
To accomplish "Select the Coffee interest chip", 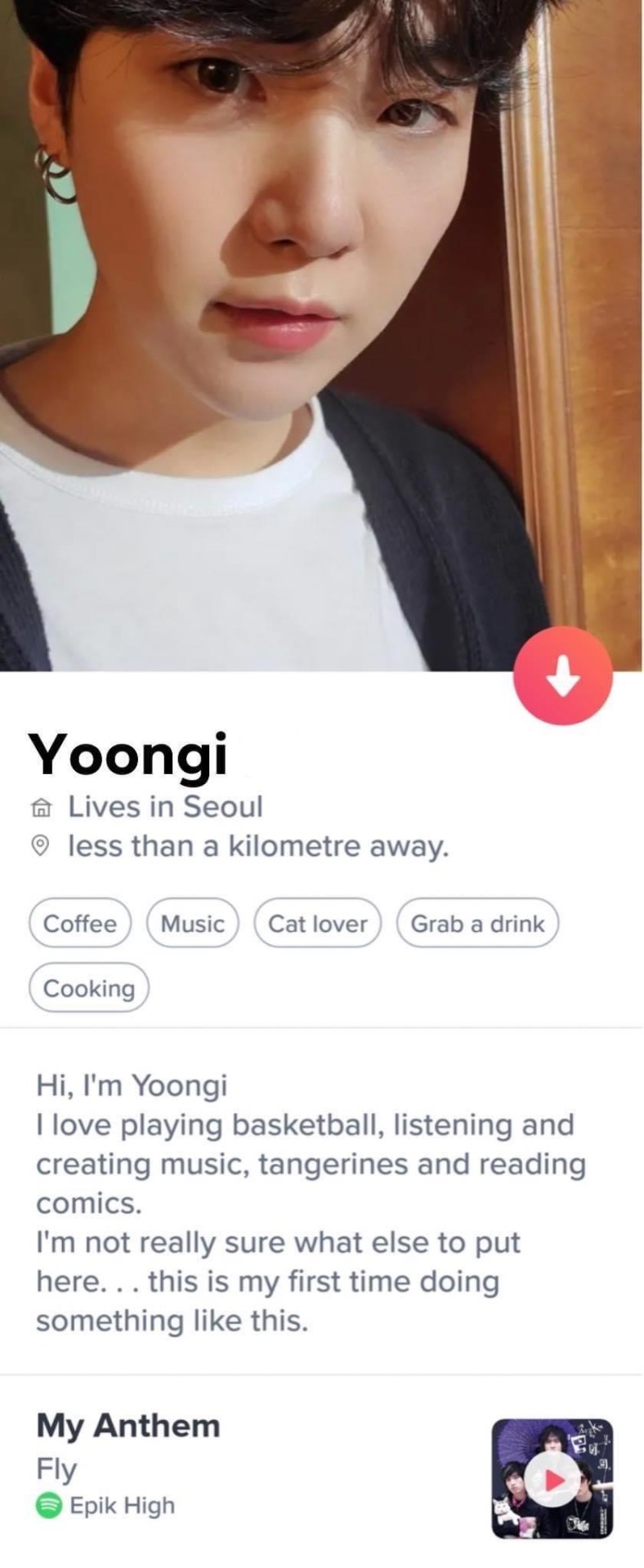I will tap(80, 924).
